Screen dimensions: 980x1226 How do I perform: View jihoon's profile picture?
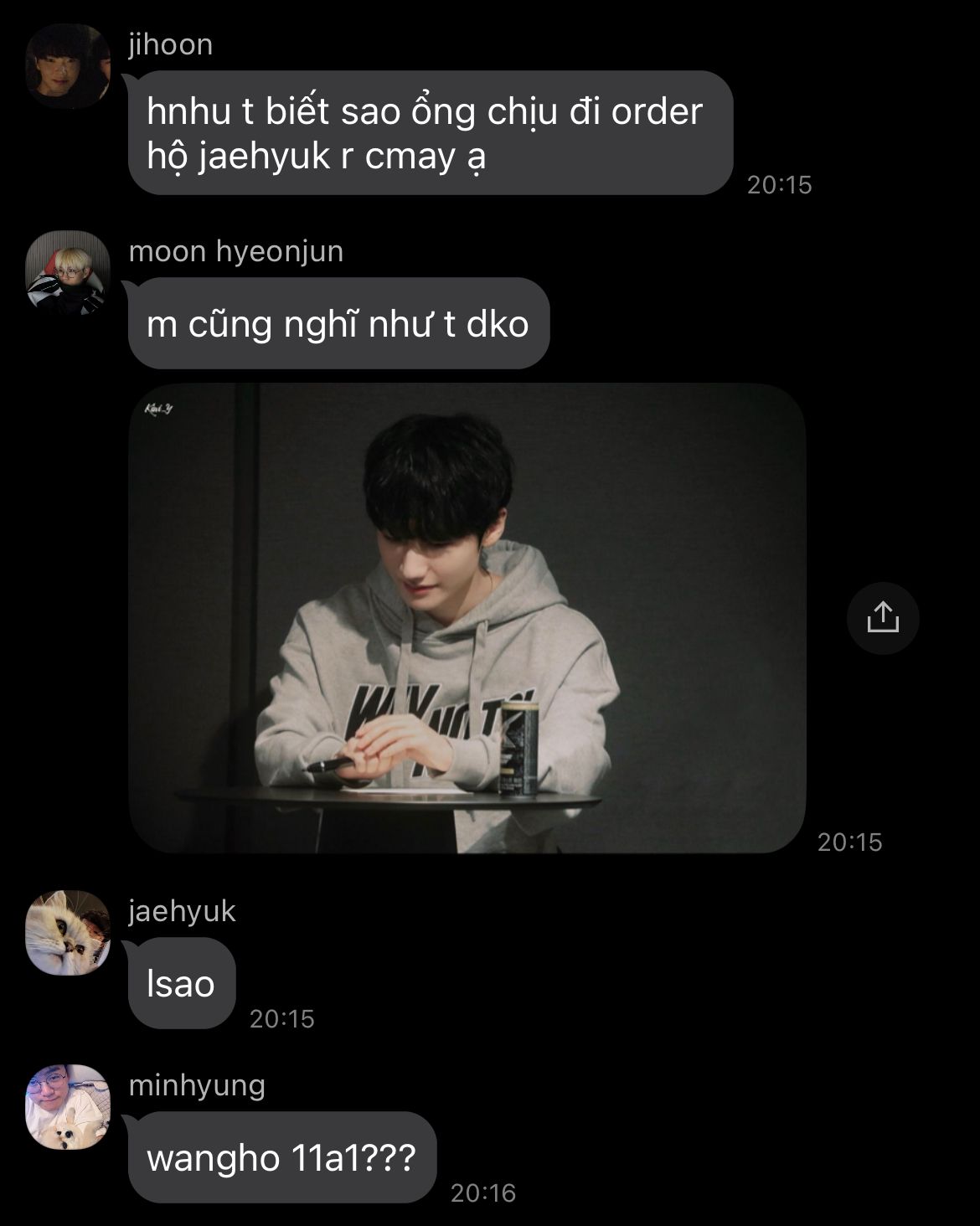[x=68, y=66]
